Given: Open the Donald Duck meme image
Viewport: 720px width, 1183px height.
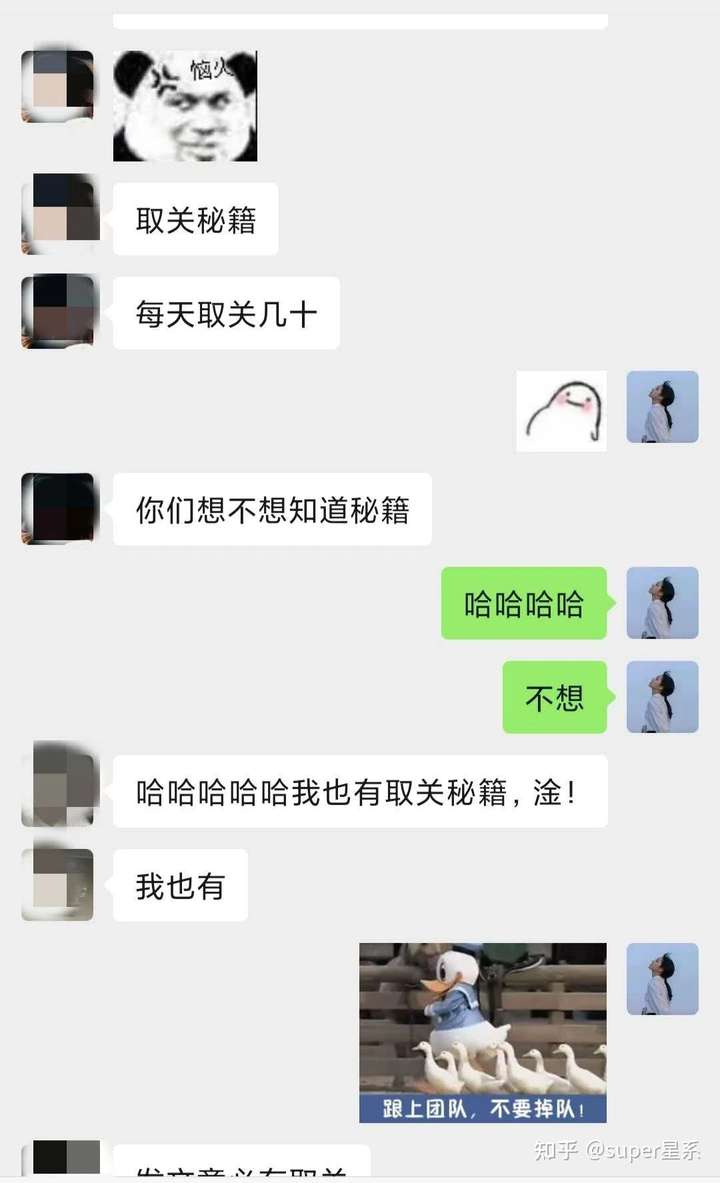Looking at the screenshot, I should pos(483,1032).
